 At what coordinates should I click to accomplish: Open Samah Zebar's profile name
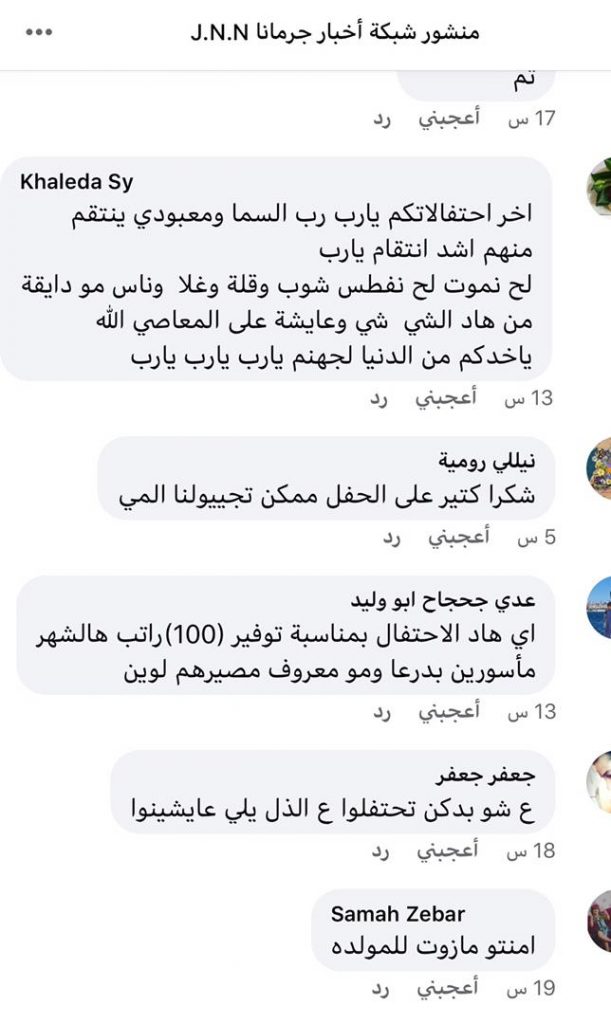coord(398,915)
